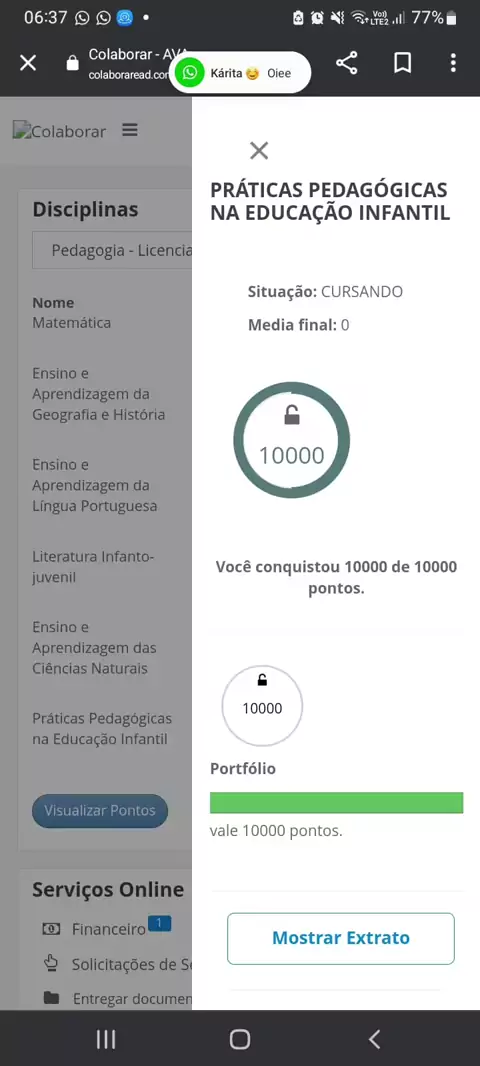
Task: Tap Visualizar Pontos button
Action: pos(100,810)
